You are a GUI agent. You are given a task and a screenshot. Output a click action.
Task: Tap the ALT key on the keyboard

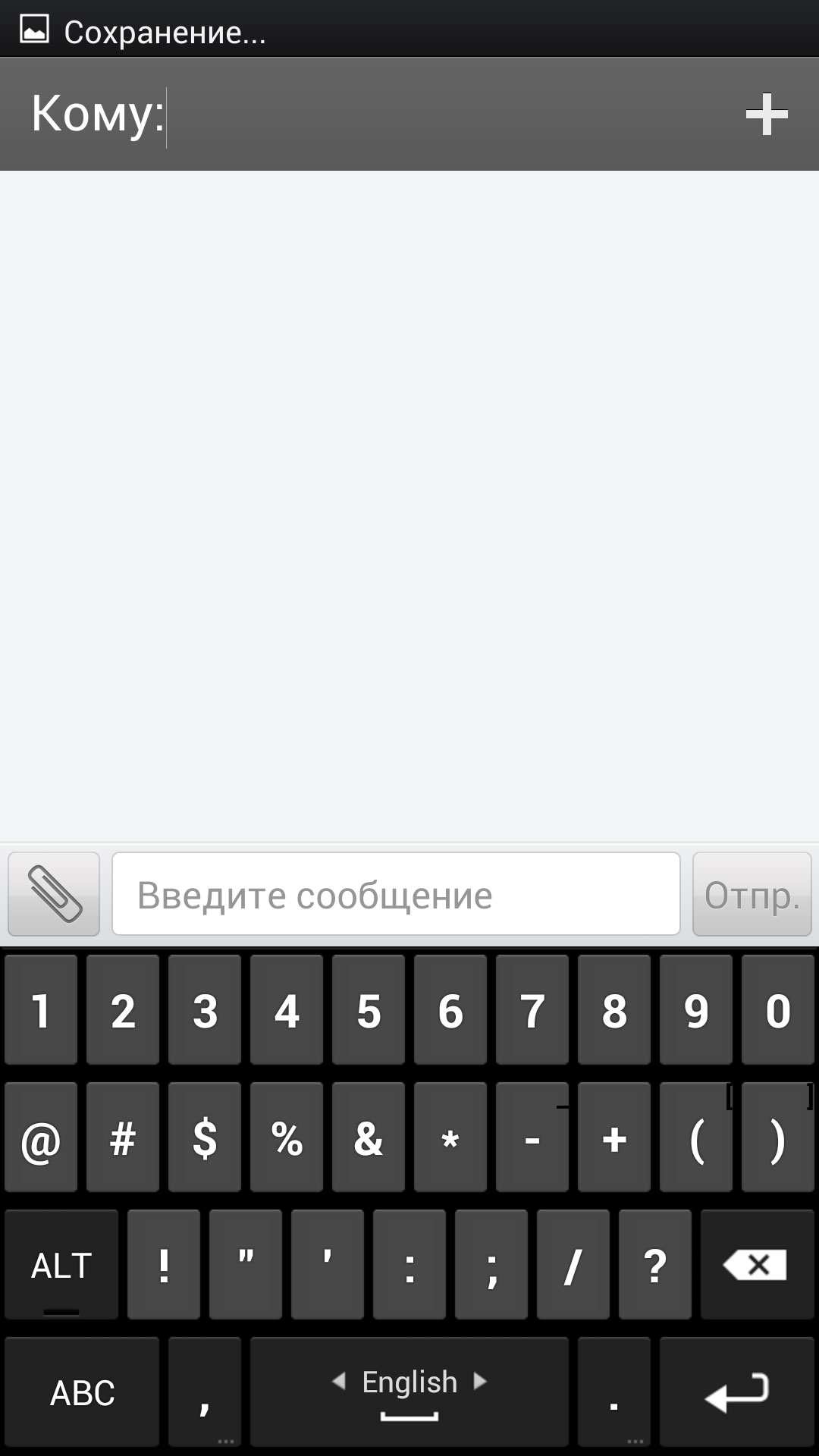pyautogui.click(x=61, y=1265)
